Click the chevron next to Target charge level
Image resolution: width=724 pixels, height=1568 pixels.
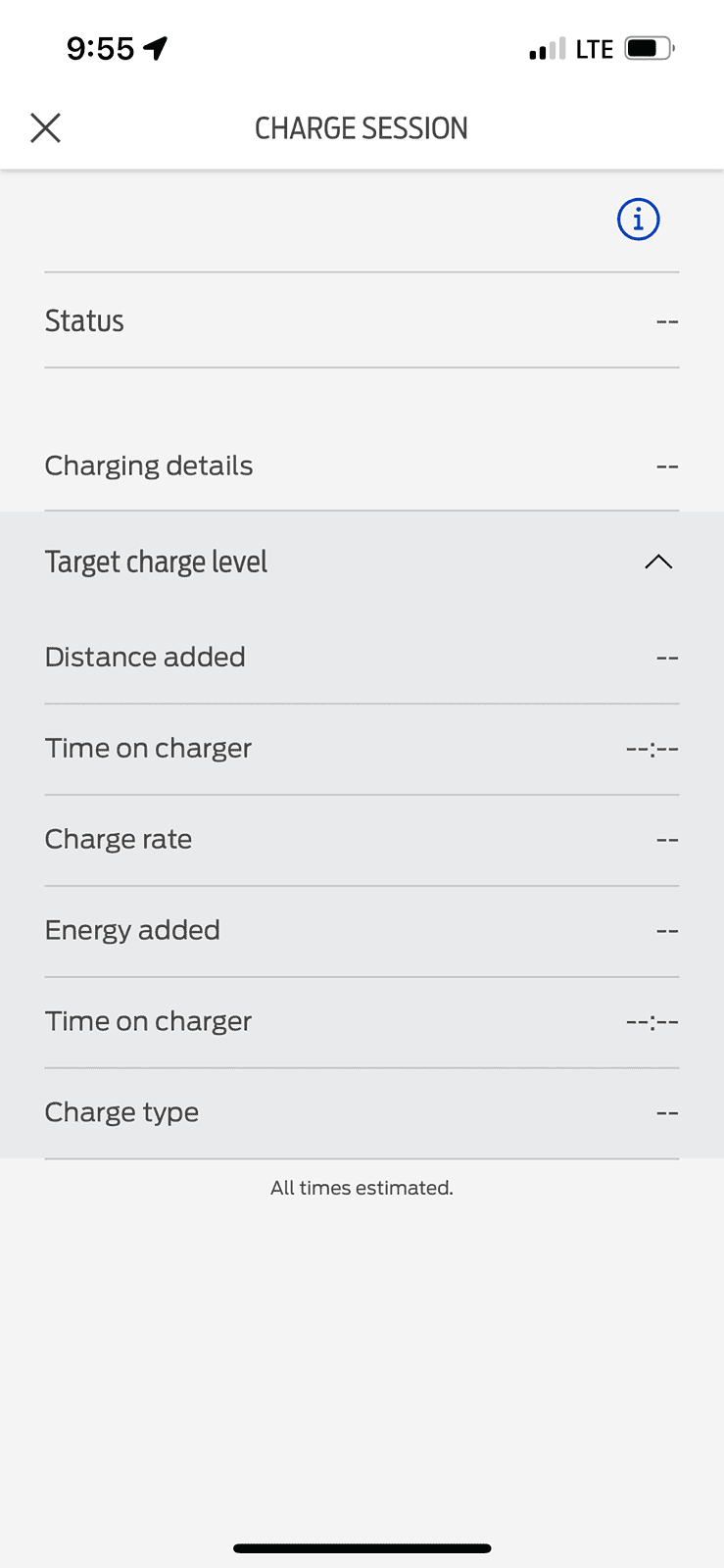[x=658, y=562]
